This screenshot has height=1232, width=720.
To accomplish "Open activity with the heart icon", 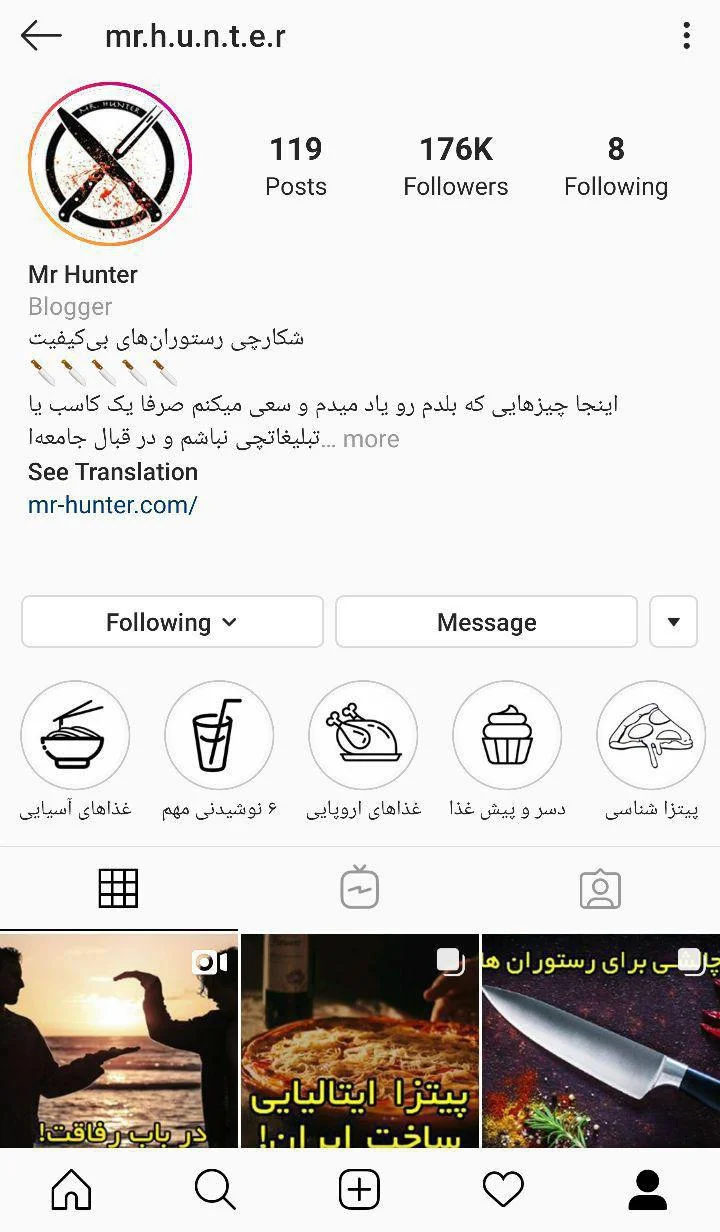I will click(x=504, y=1190).
